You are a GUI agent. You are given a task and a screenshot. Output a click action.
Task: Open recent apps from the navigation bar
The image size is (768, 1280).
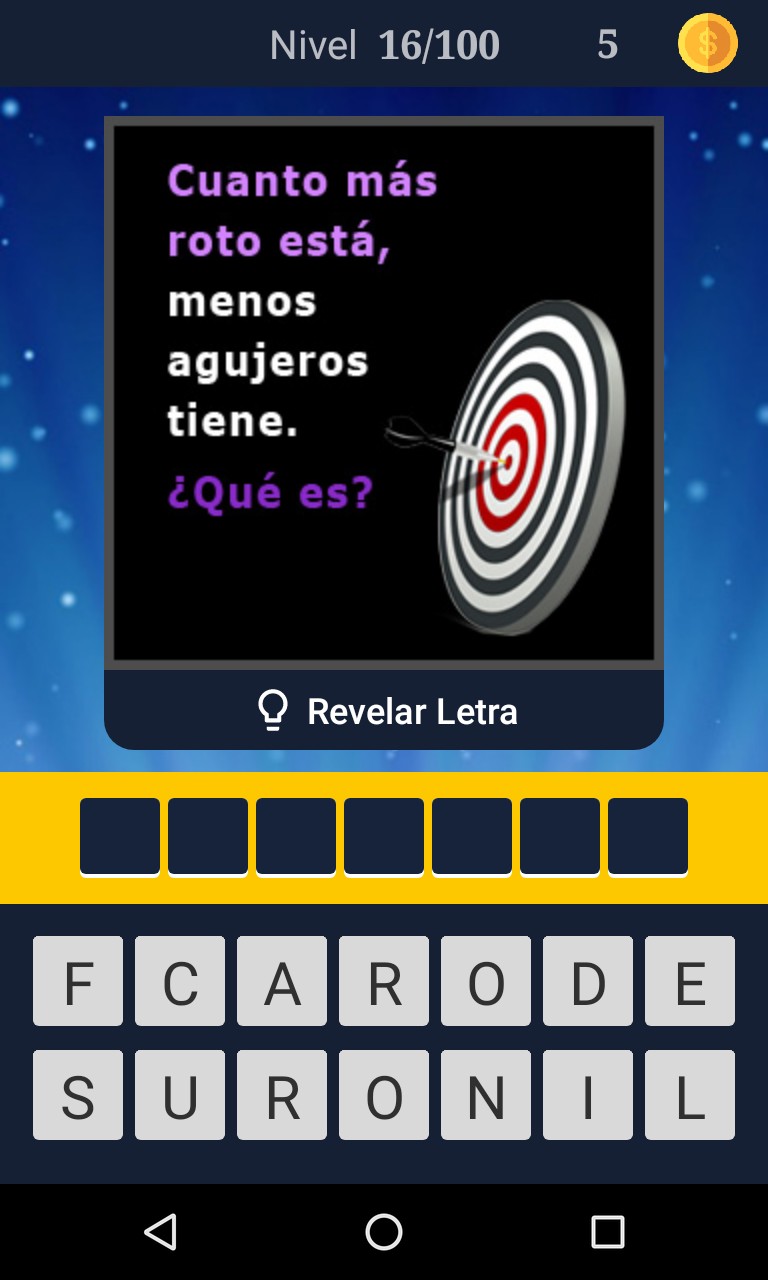click(607, 1232)
